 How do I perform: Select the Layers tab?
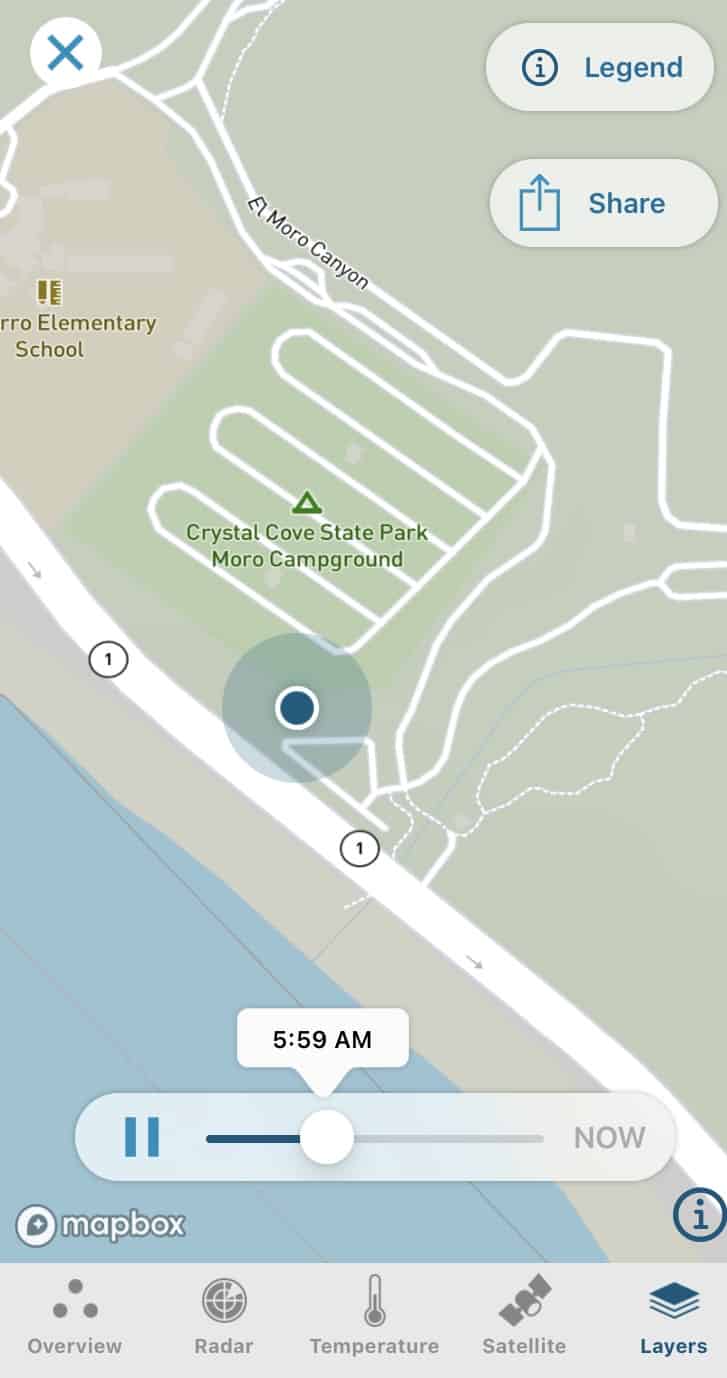[x=673, y=1315]
